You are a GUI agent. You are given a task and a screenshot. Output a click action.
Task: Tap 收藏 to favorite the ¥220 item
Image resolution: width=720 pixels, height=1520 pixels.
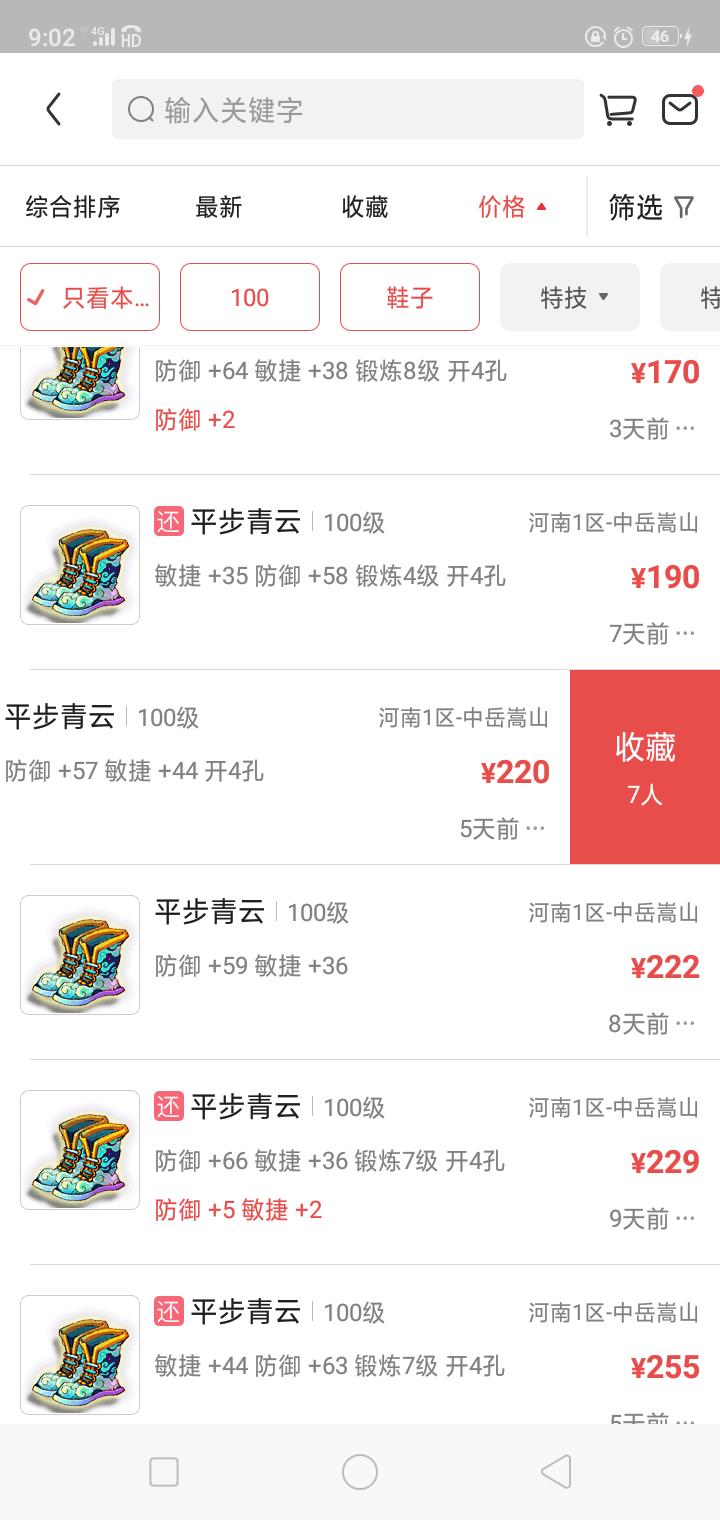tap(645, 767)
